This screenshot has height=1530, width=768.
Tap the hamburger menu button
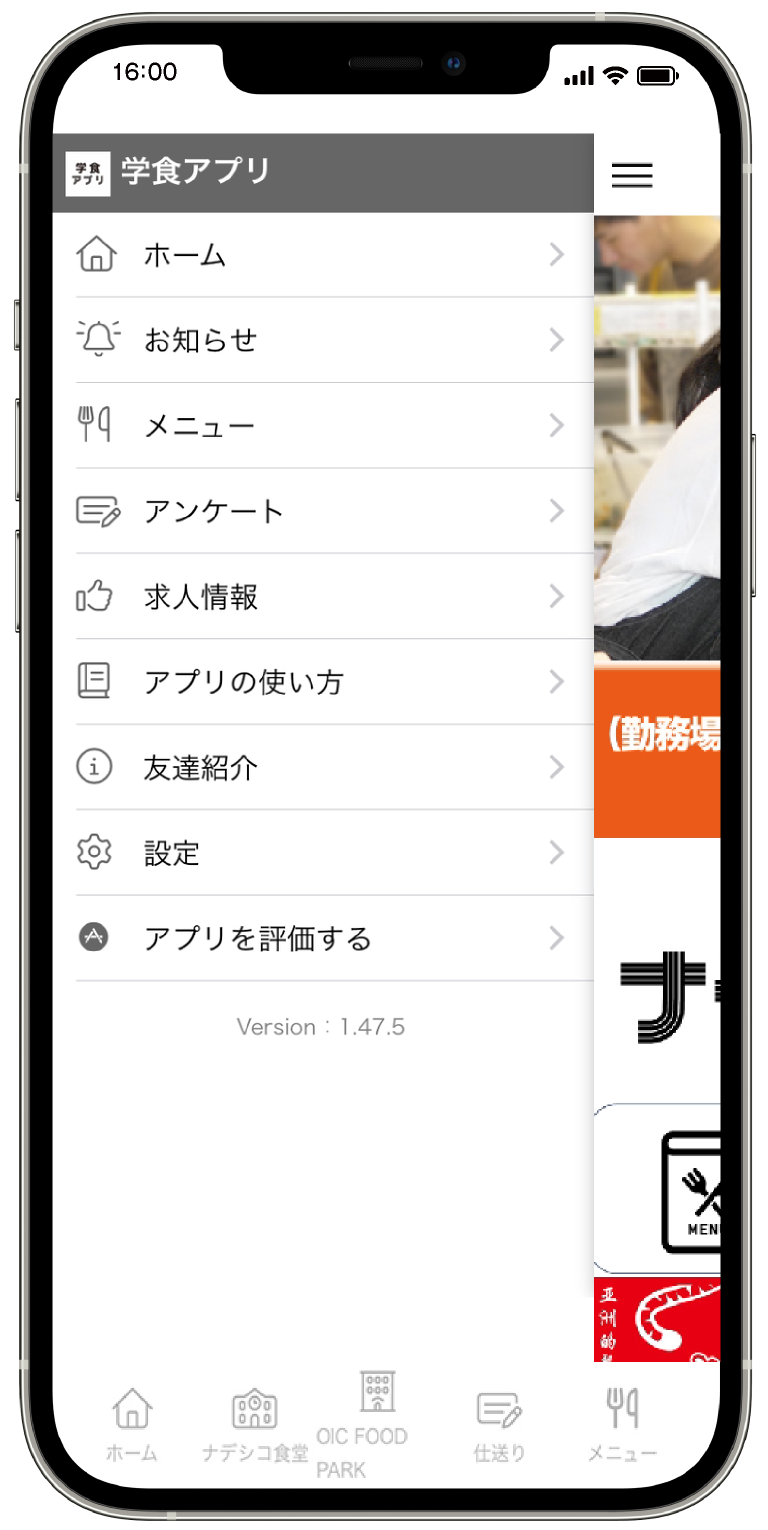632,175
